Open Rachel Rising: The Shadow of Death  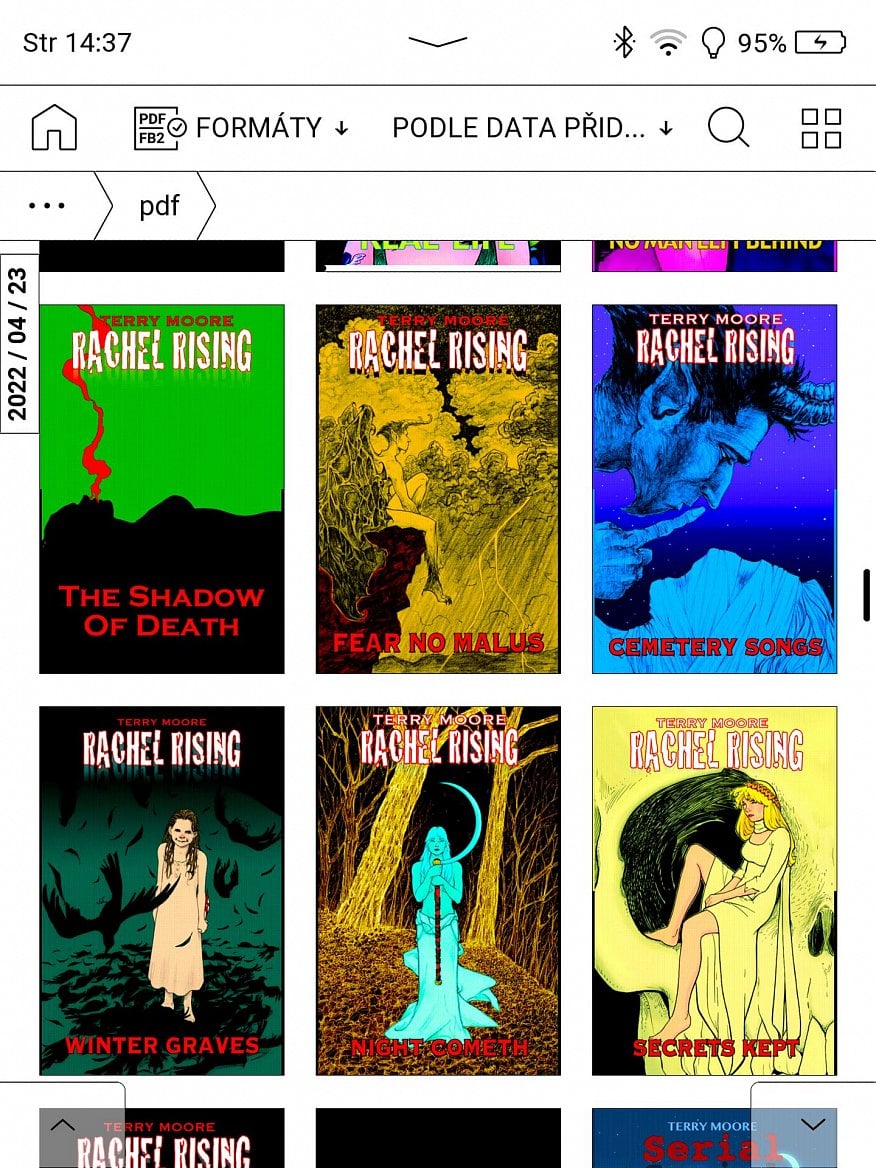(x=162, y=489)
